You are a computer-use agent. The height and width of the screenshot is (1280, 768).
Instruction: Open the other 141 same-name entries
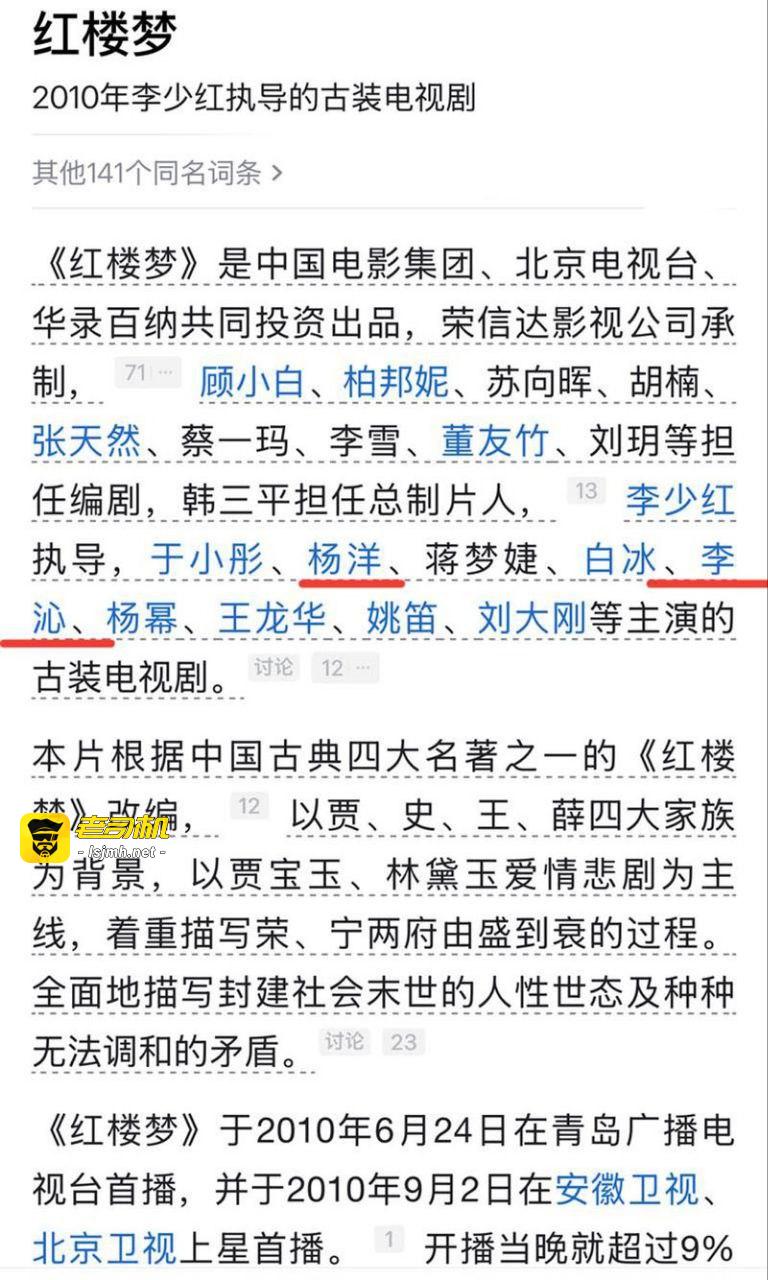click(x=157, y=173)
